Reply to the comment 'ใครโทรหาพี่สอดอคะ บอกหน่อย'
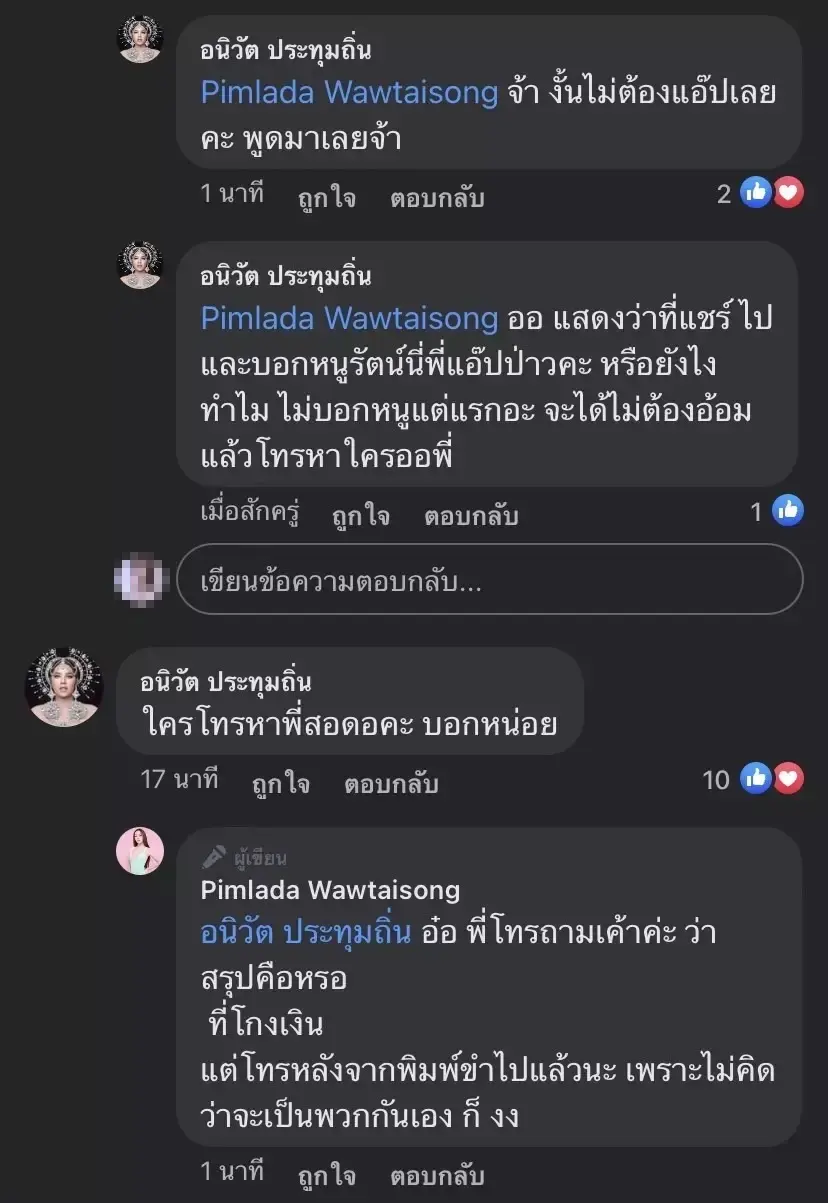828x1203 pixels. coord(391,783)
